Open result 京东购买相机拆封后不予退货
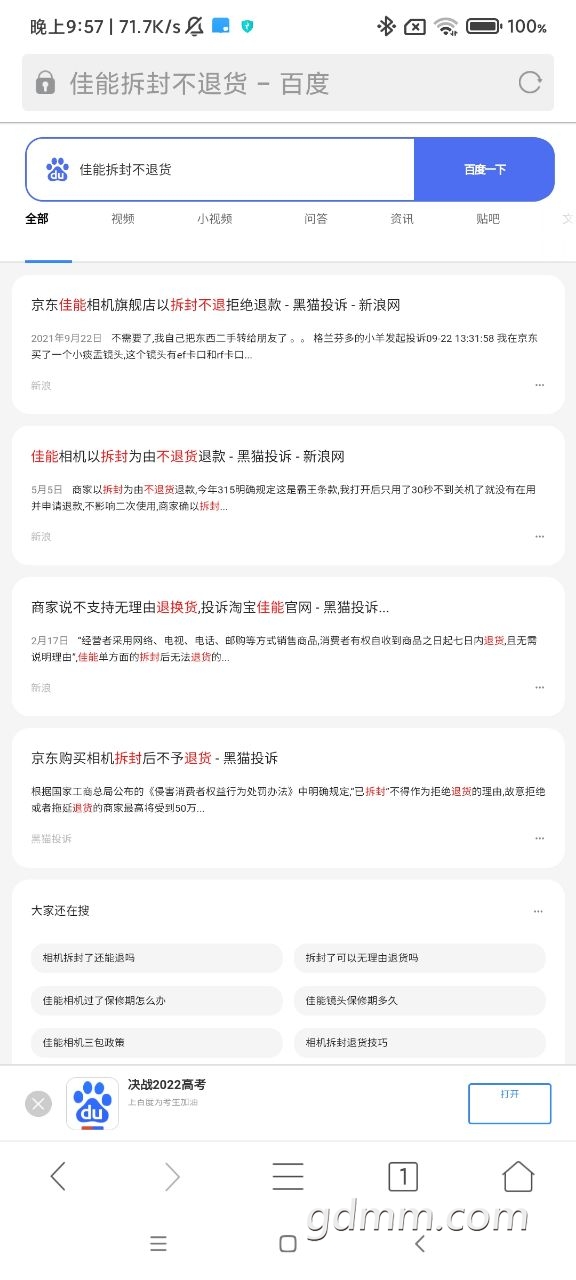The width and height of the screenshot is (576, 1280). click(x=154, y=758)
